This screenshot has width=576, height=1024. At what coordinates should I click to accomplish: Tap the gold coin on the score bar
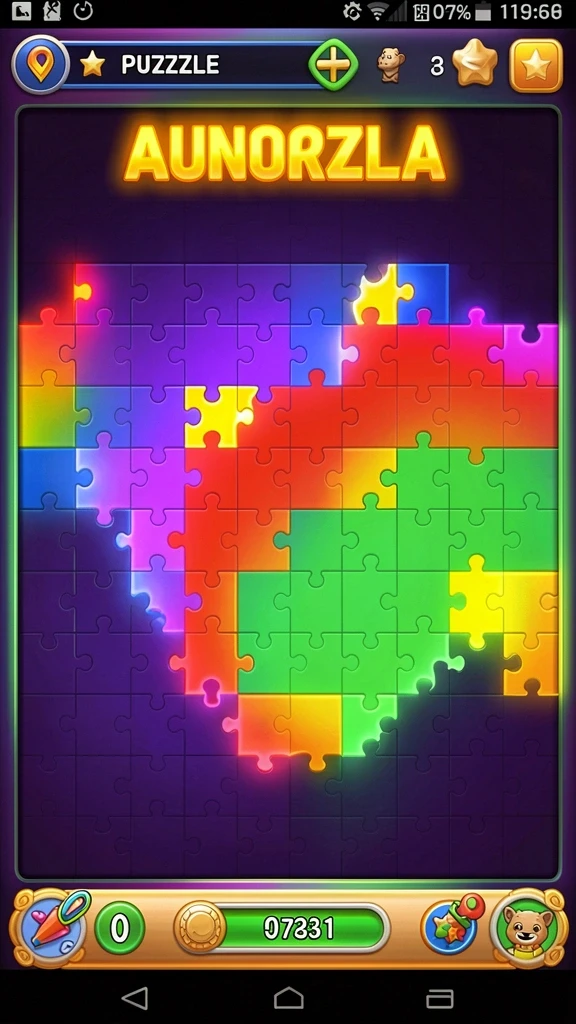(x=200, y=927)
